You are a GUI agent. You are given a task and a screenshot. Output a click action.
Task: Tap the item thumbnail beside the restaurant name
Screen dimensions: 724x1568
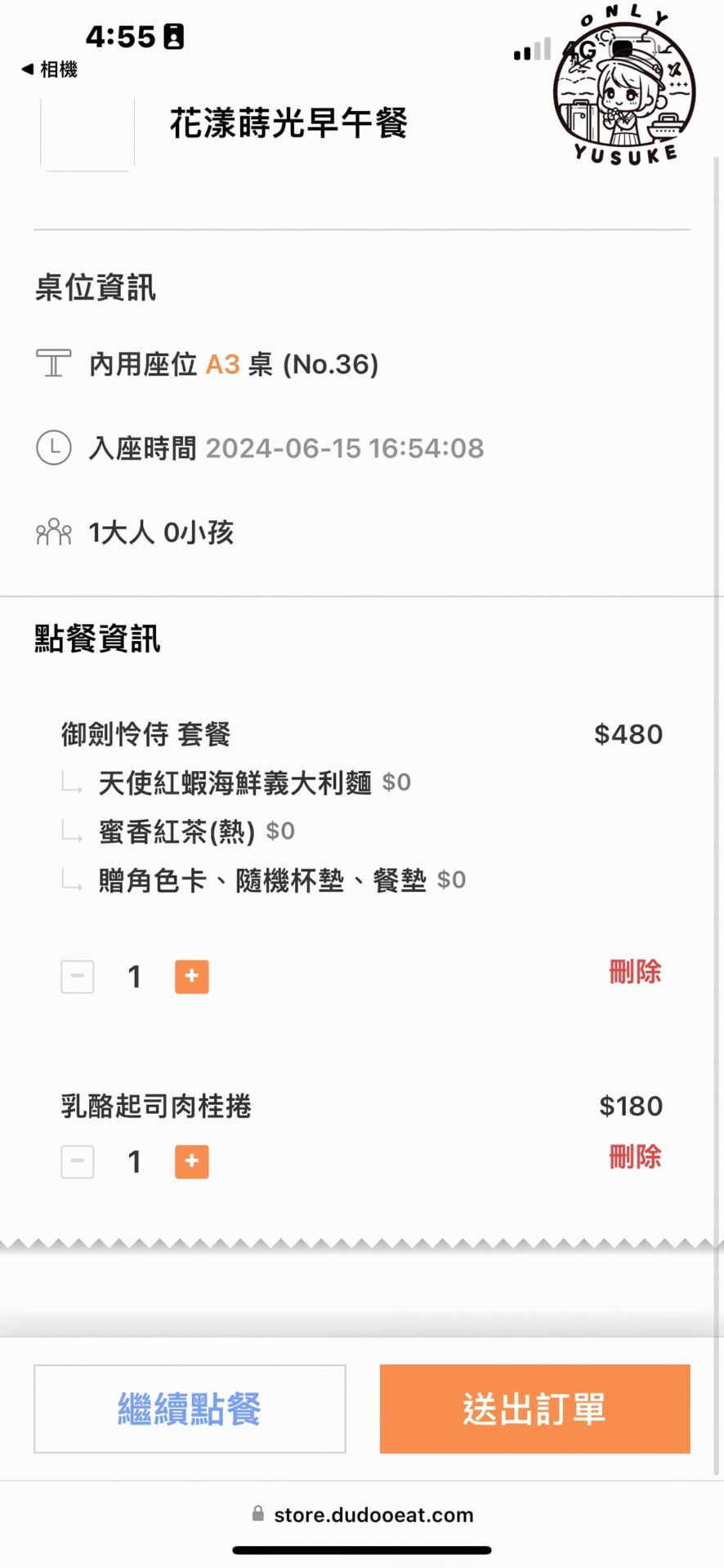[x=87, y=132]
